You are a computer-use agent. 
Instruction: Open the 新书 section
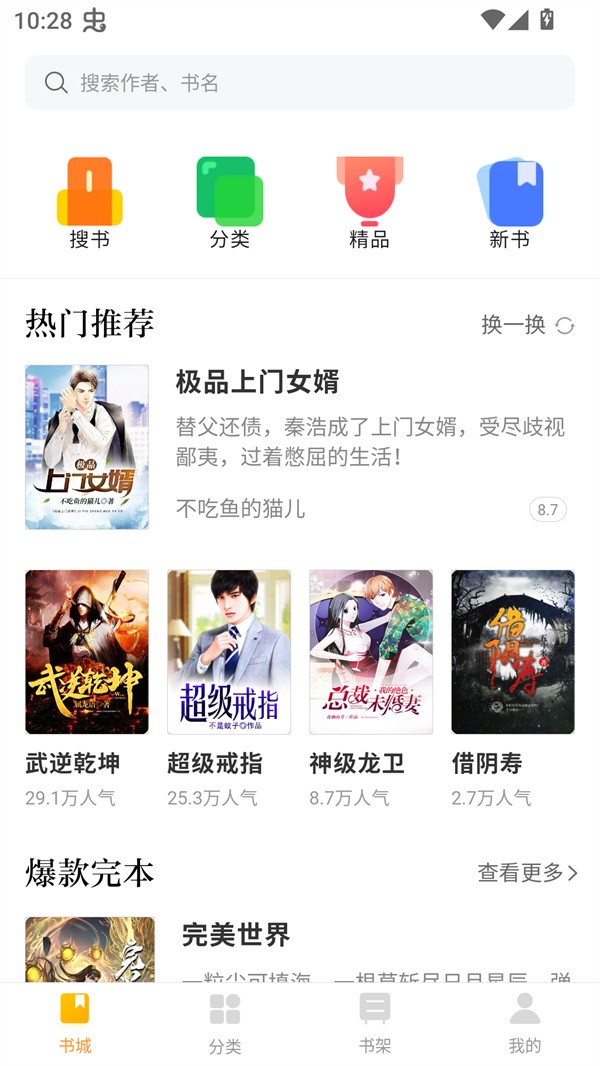[510, 201]
